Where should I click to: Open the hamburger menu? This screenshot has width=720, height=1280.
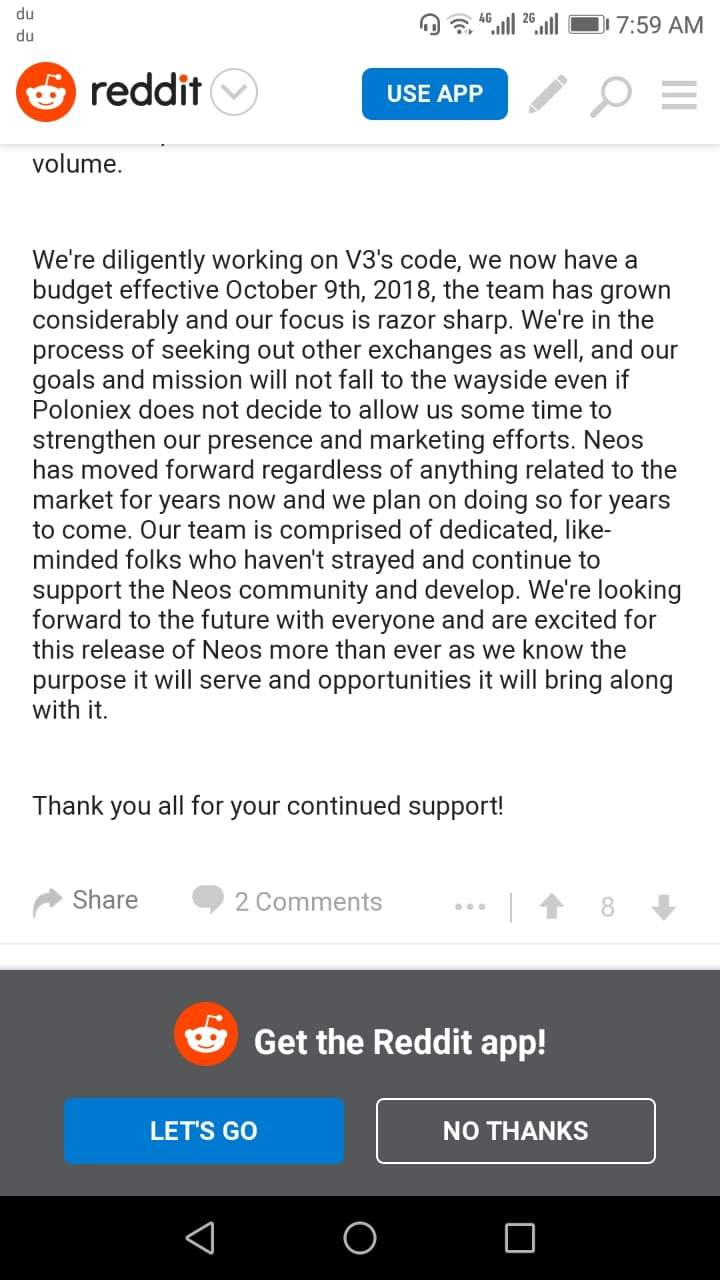pyautogui.click(x=680, y=94)
